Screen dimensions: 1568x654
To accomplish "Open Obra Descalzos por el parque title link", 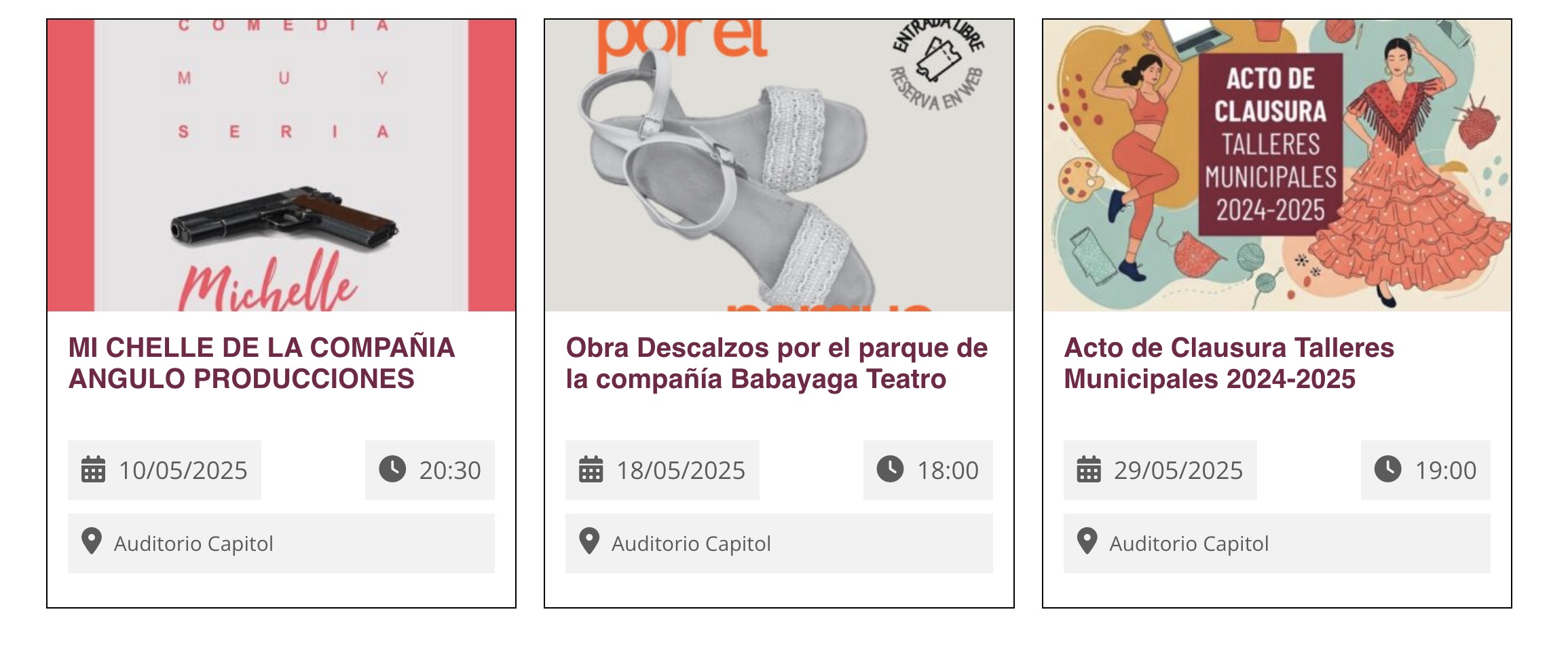I will click(776, 363).
